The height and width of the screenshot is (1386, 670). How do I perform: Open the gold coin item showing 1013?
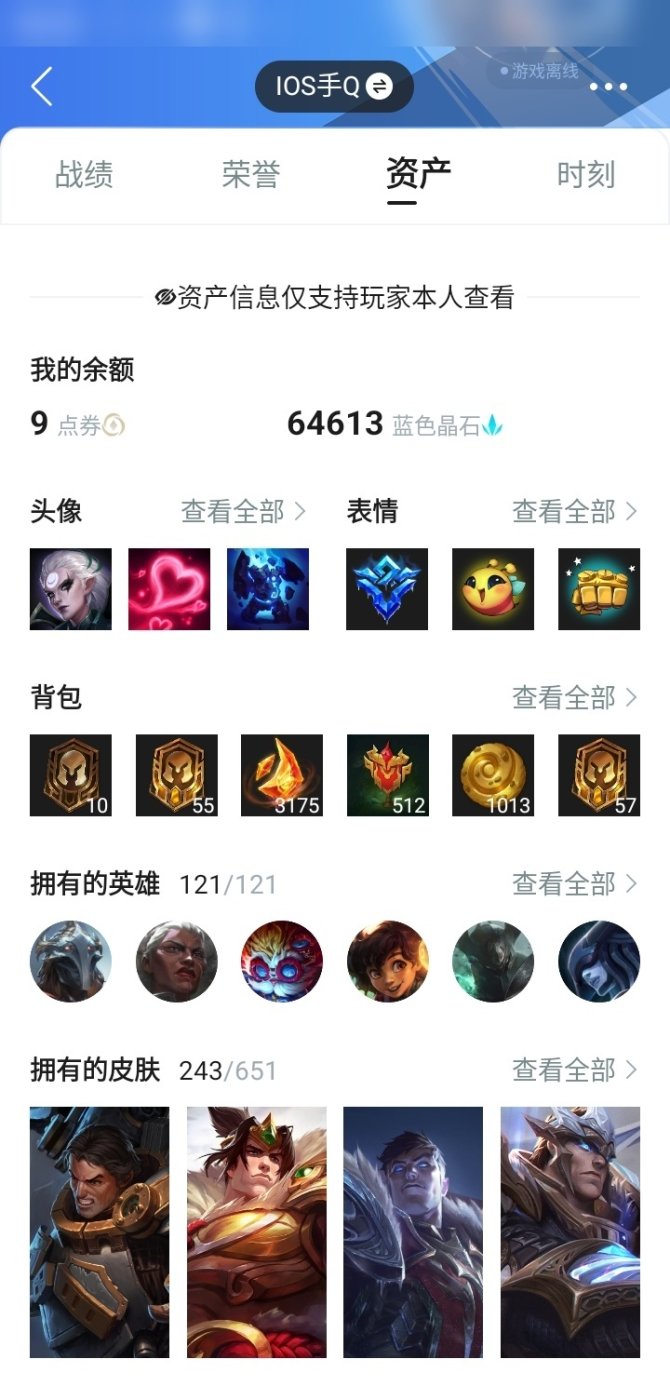(x=493, y=775)
